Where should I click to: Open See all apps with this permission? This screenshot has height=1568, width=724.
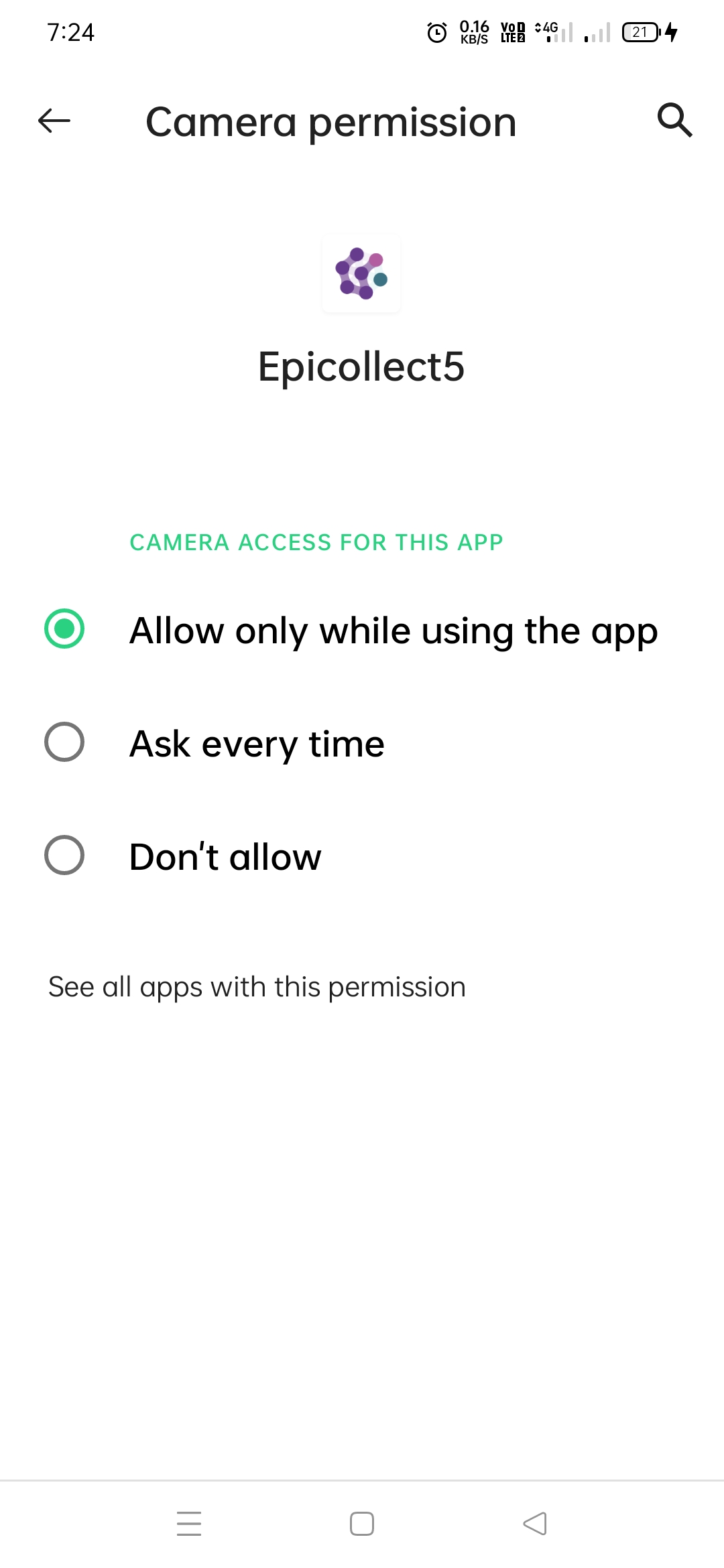257,987
